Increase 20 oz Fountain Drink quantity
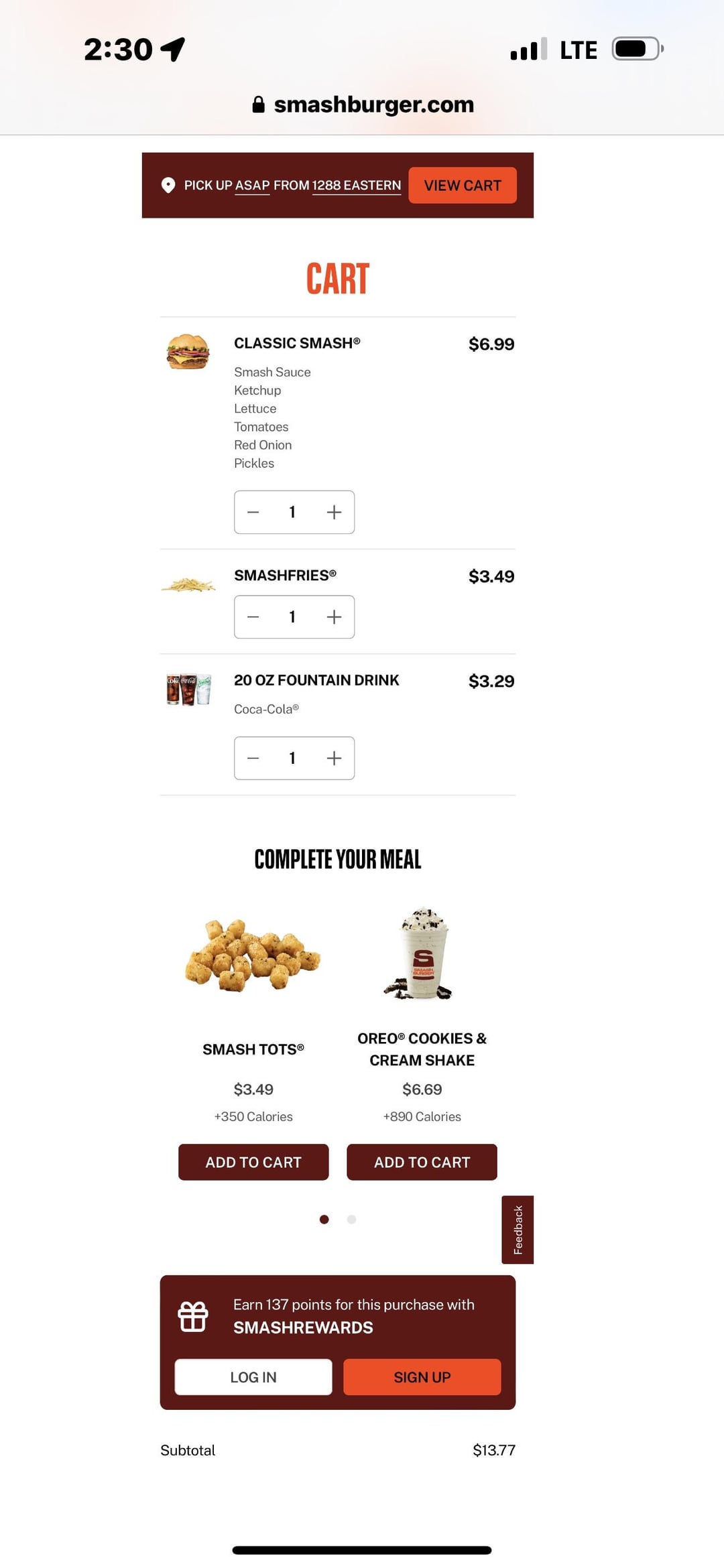The height and width of the screenshot is (1568, 724). coord(334,759)
